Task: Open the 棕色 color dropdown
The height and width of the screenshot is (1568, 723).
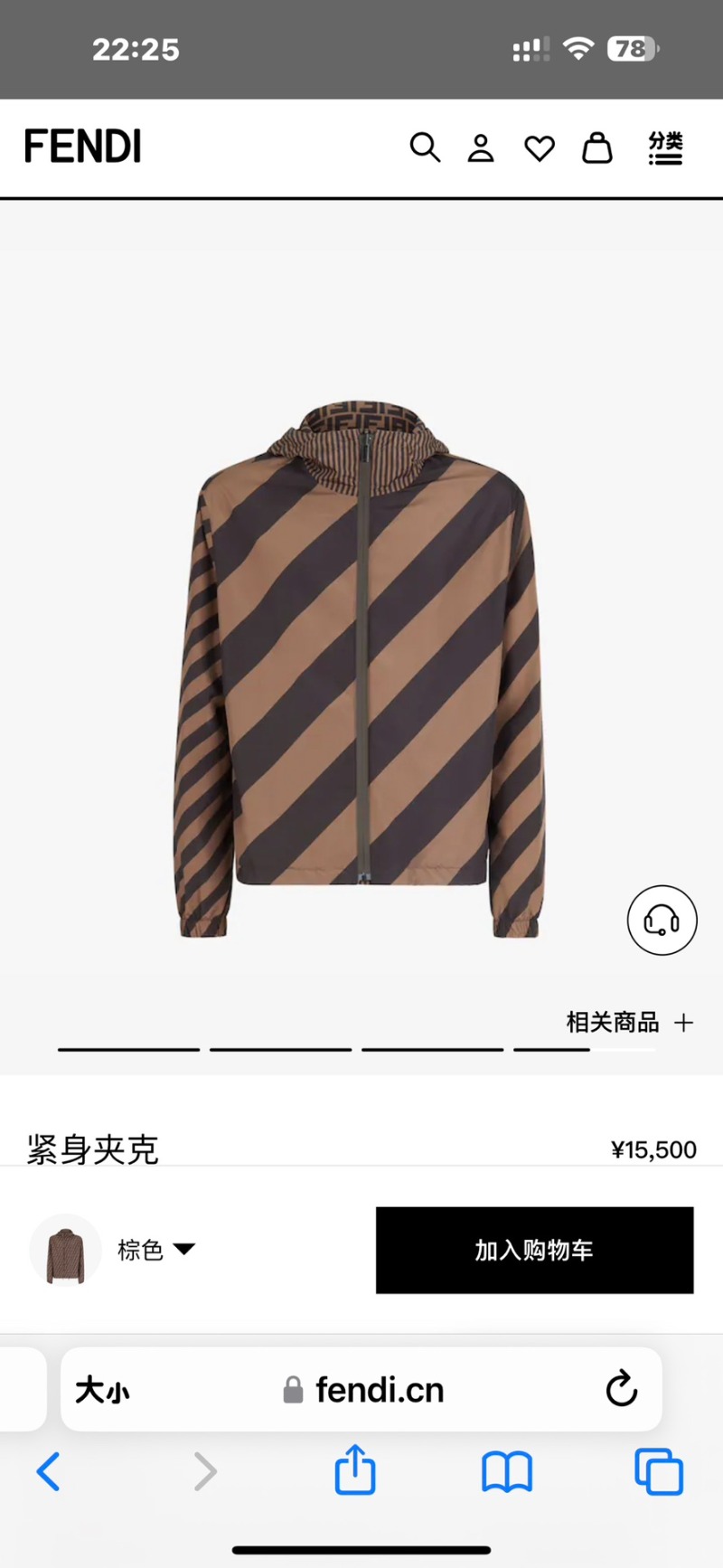Action: (156, 1250)
